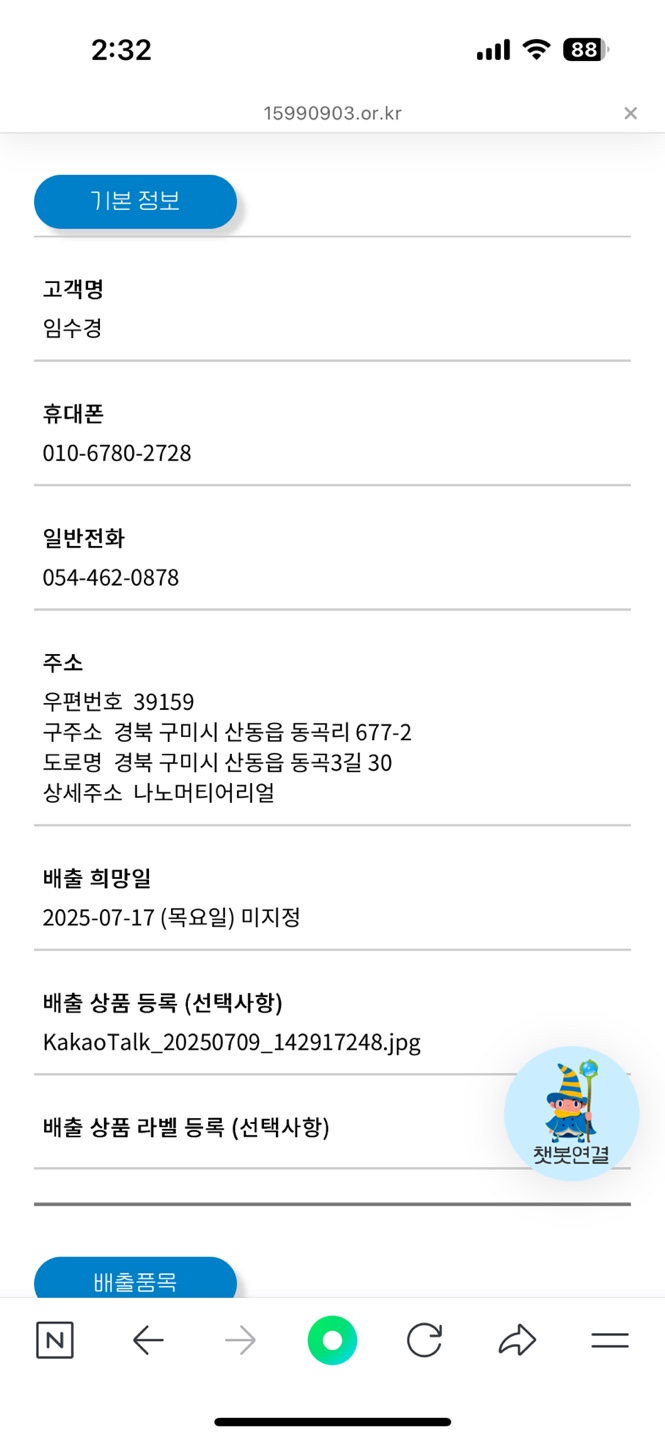The width and height of the screenshot is (665, 1440).
Task: Close the in-app browser window
Action: (x=630, y=113)
